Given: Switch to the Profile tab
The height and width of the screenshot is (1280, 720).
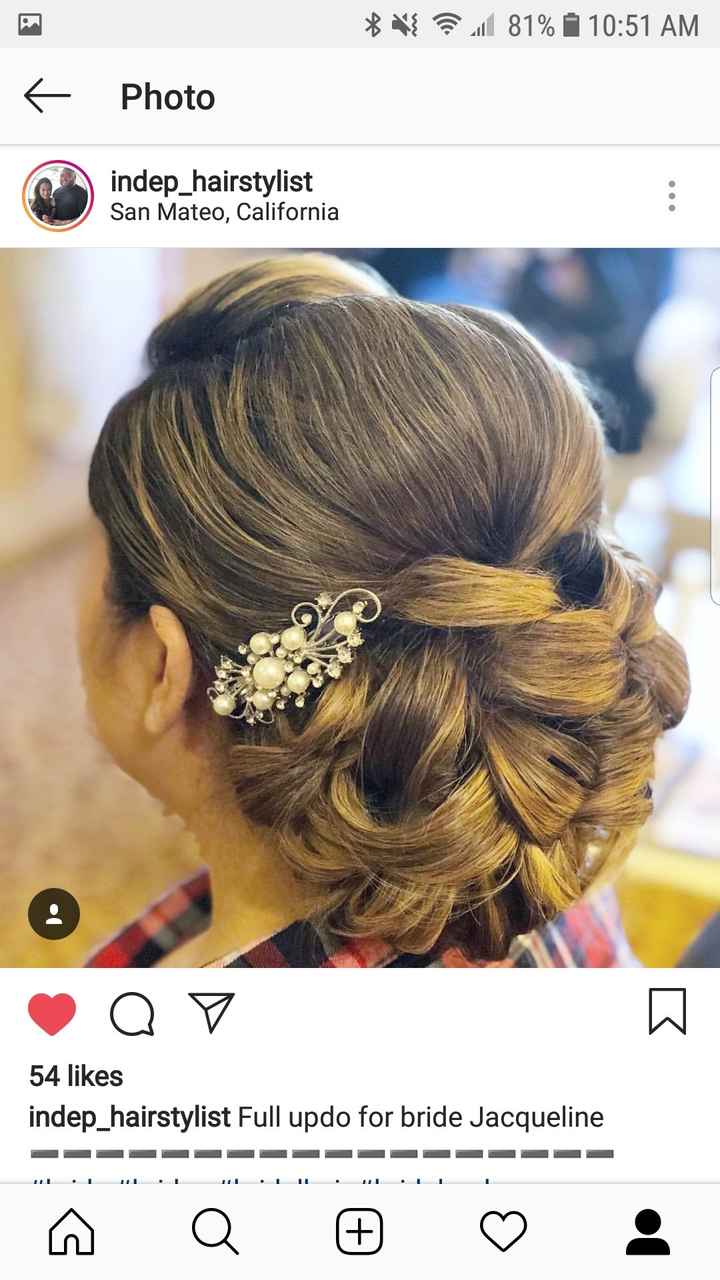Looking at the screenshot, I should [647, 1232].
